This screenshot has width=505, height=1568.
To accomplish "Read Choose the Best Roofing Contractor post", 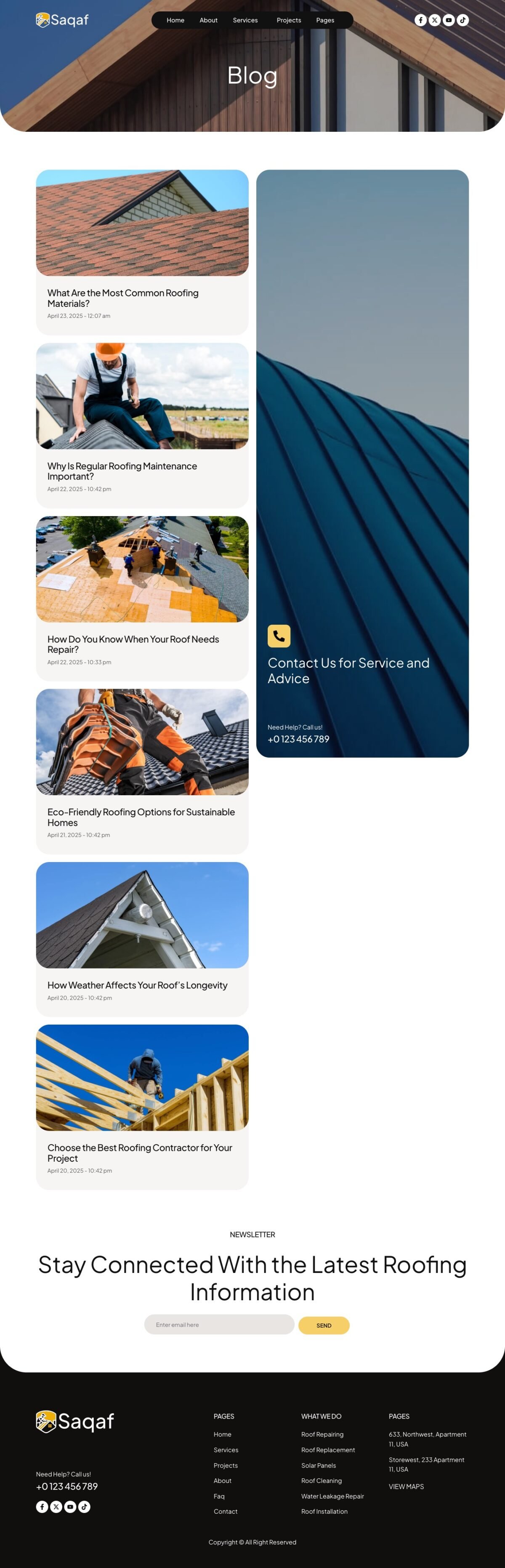I will pyautogui.click(x=139, y=1152).
